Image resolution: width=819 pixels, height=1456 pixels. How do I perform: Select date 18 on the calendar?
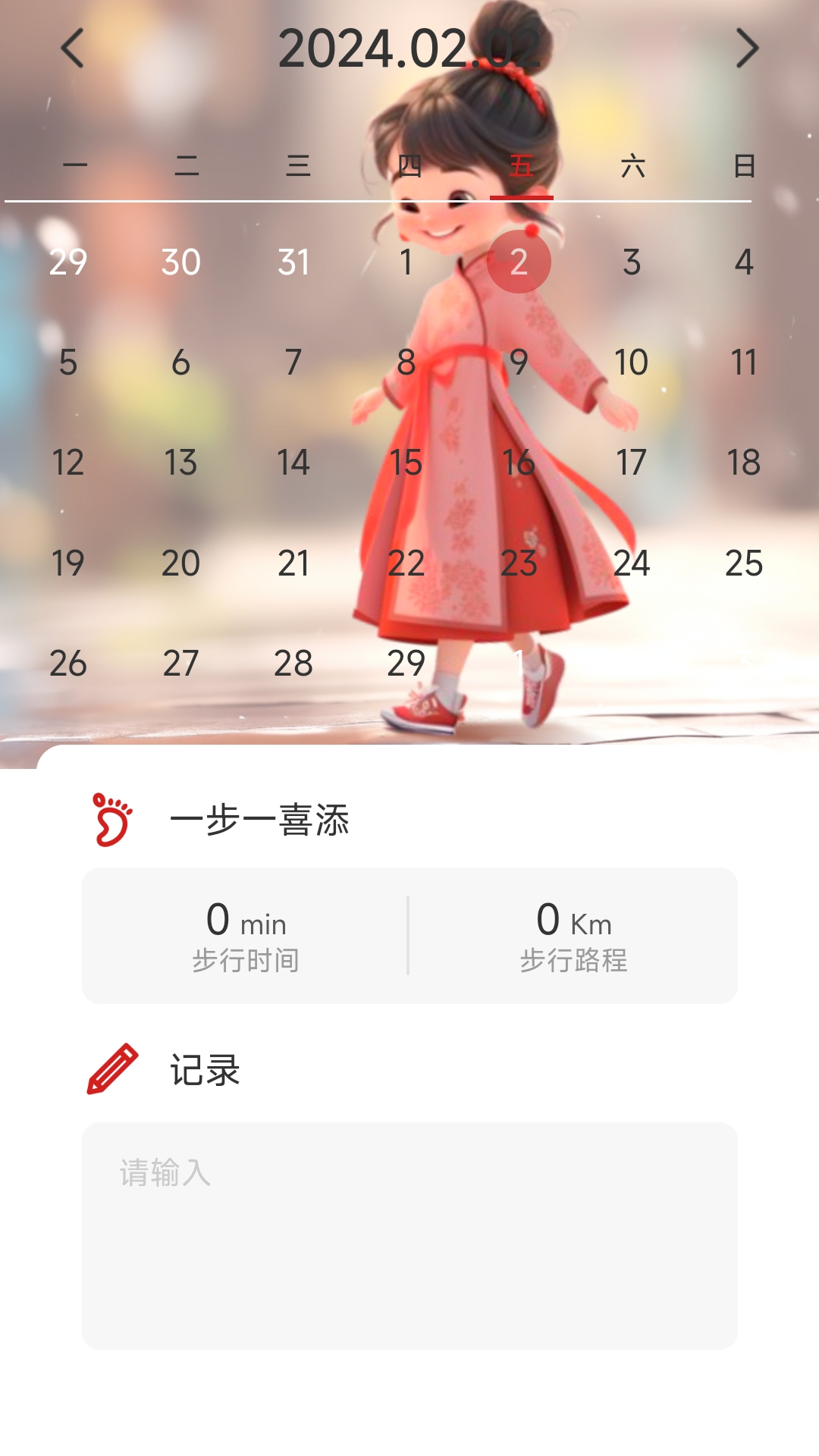[x=743, y=463]
